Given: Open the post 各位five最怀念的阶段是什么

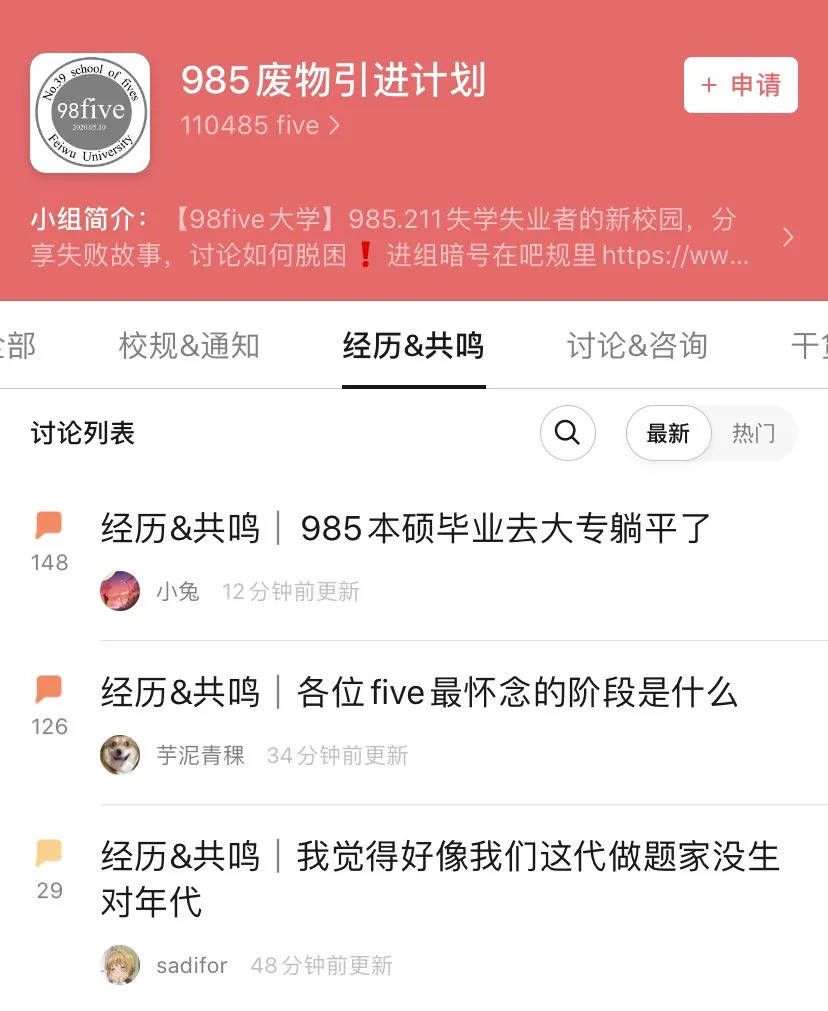Looking at the screenshot, I should click(x=418, y=692).
